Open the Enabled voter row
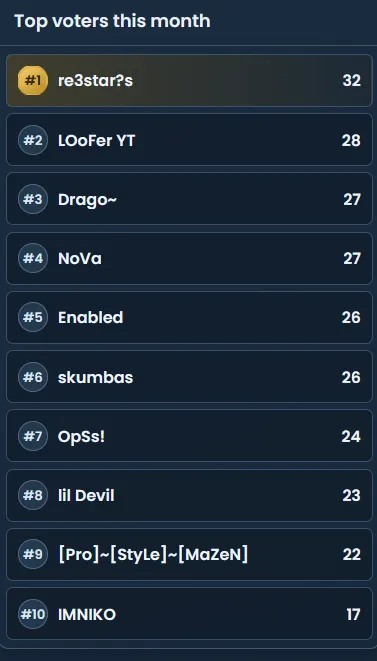 tap(189, 317)
